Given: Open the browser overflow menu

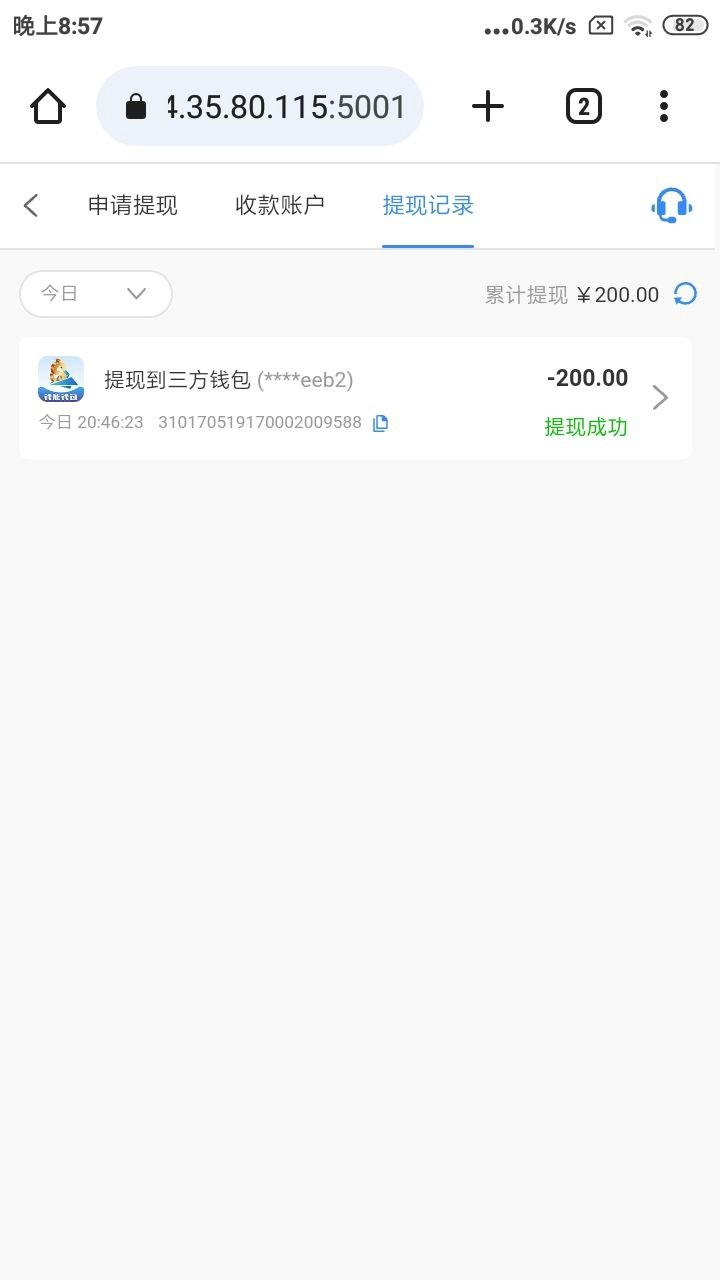Looking at the screenshot, I should 664,106.
